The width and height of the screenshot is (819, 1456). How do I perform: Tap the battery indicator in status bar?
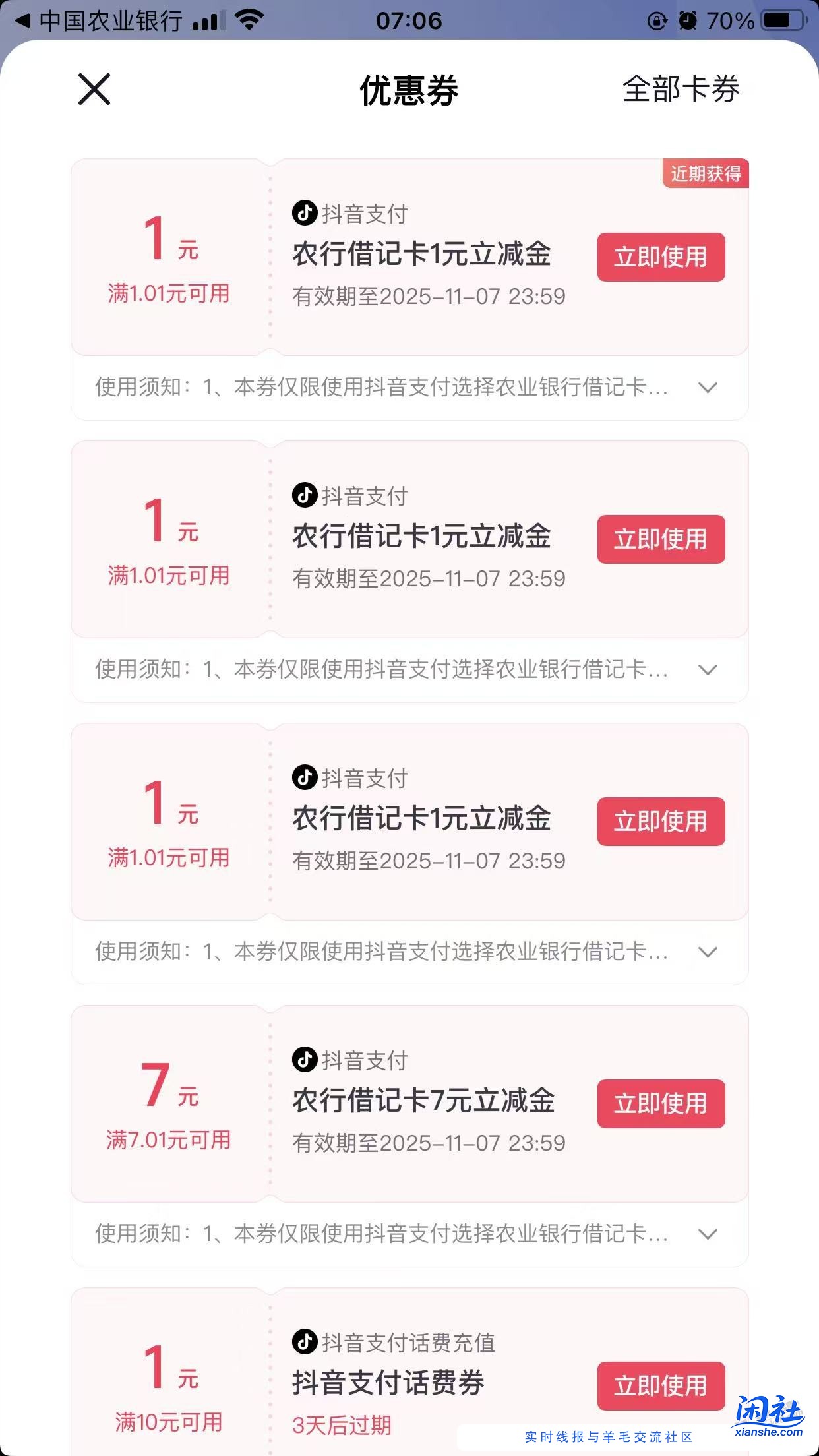[780, 20]
